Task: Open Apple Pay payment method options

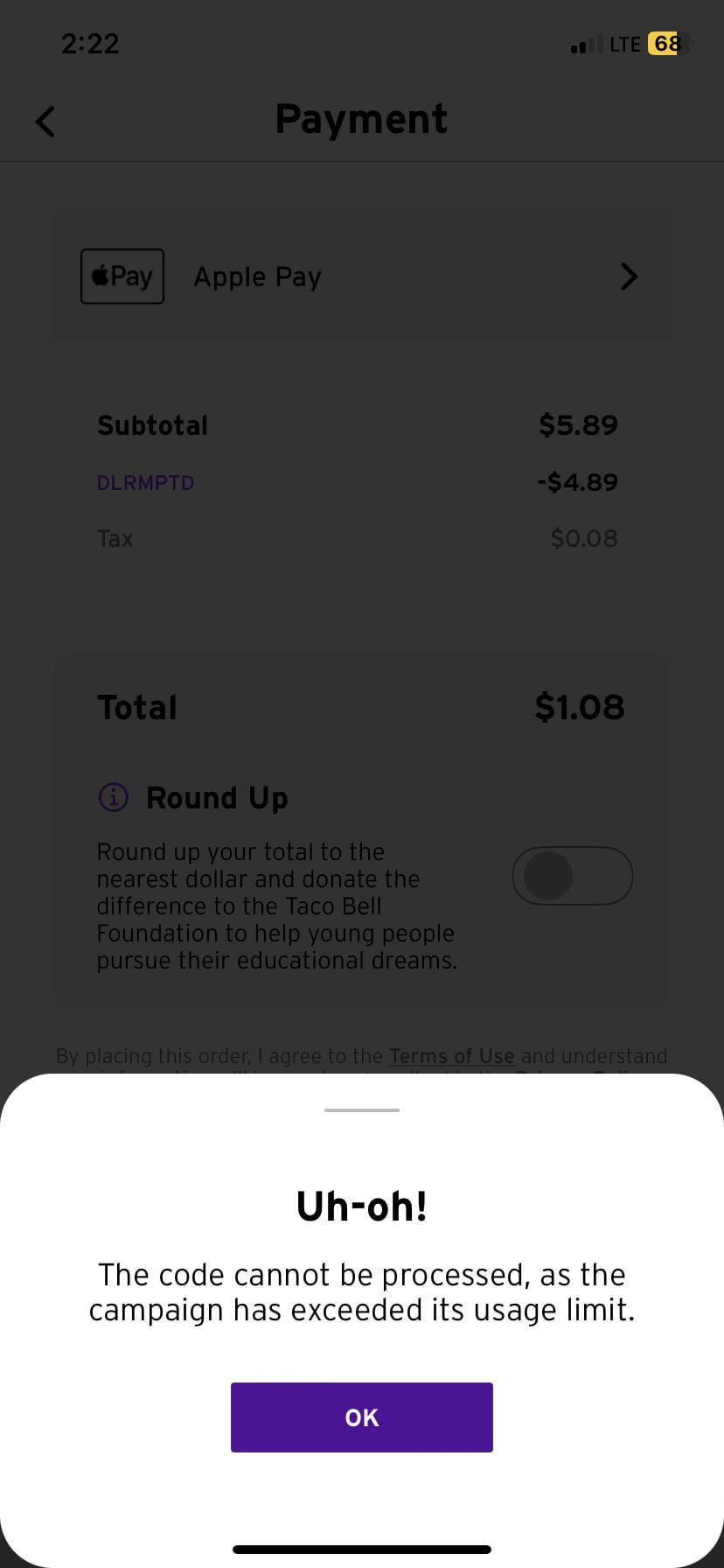Action: click(362, 276)
